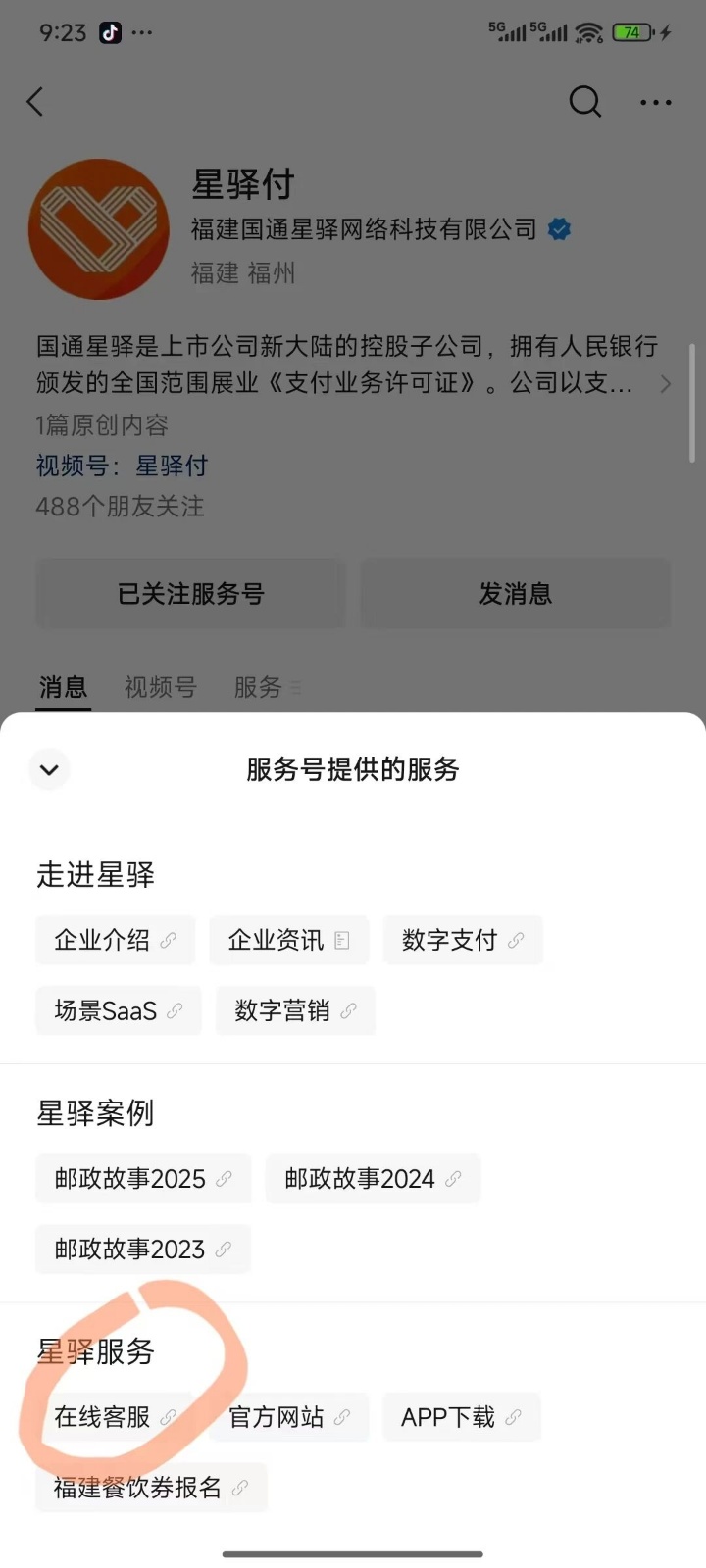Search within this service account

[x=584, y=102]
